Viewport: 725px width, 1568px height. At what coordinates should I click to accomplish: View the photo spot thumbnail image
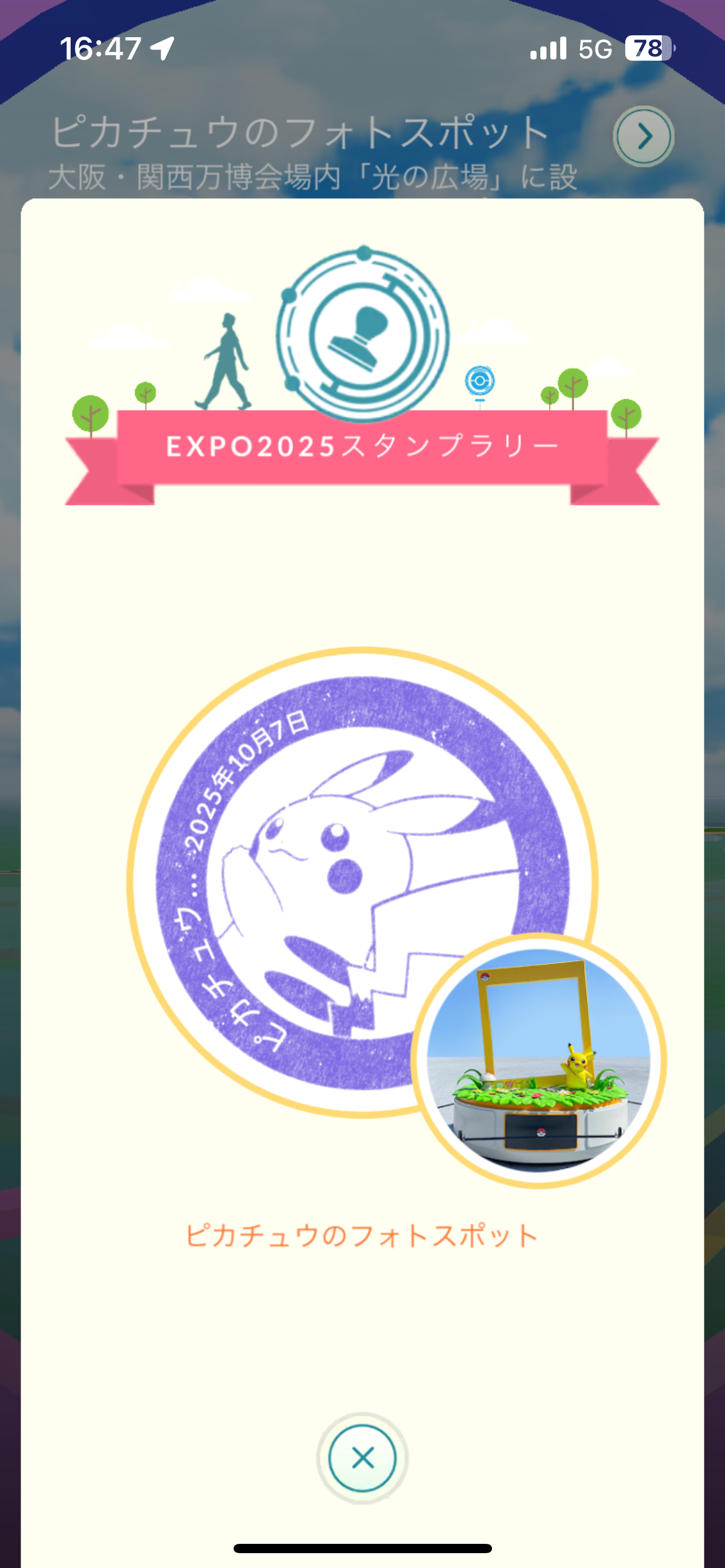coord(538,1060)
